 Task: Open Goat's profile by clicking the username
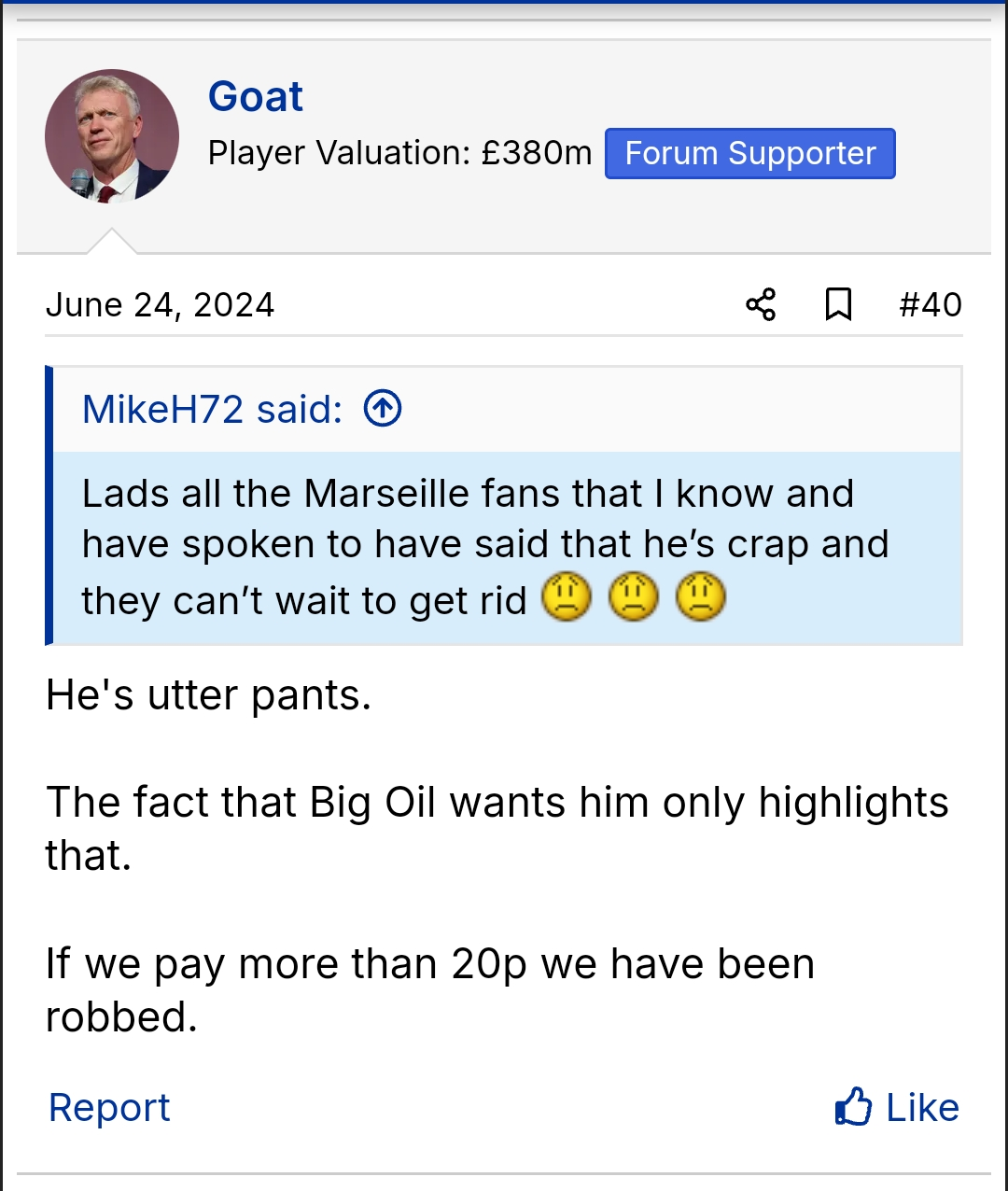point(255,96)
